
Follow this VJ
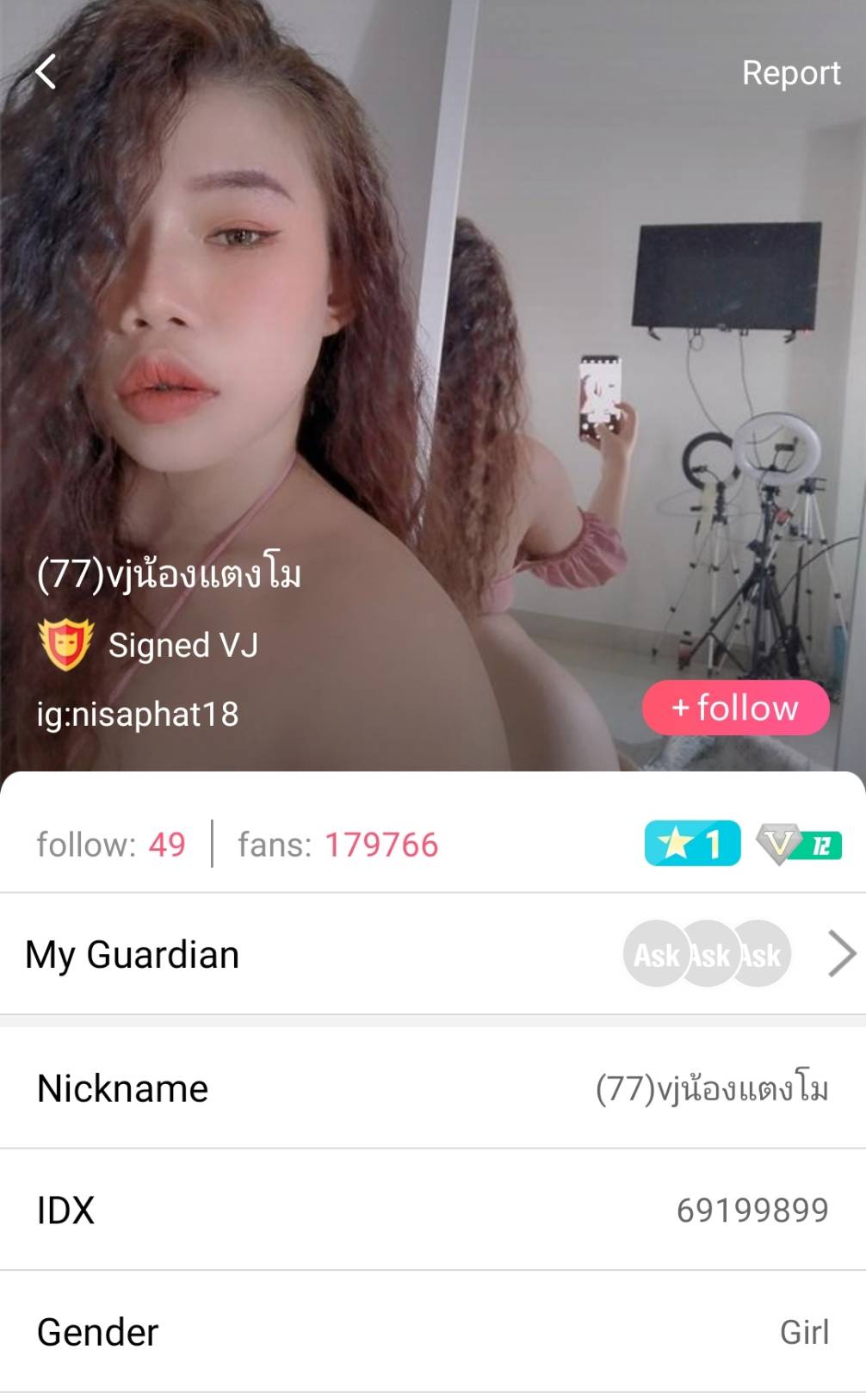(736, 708)
